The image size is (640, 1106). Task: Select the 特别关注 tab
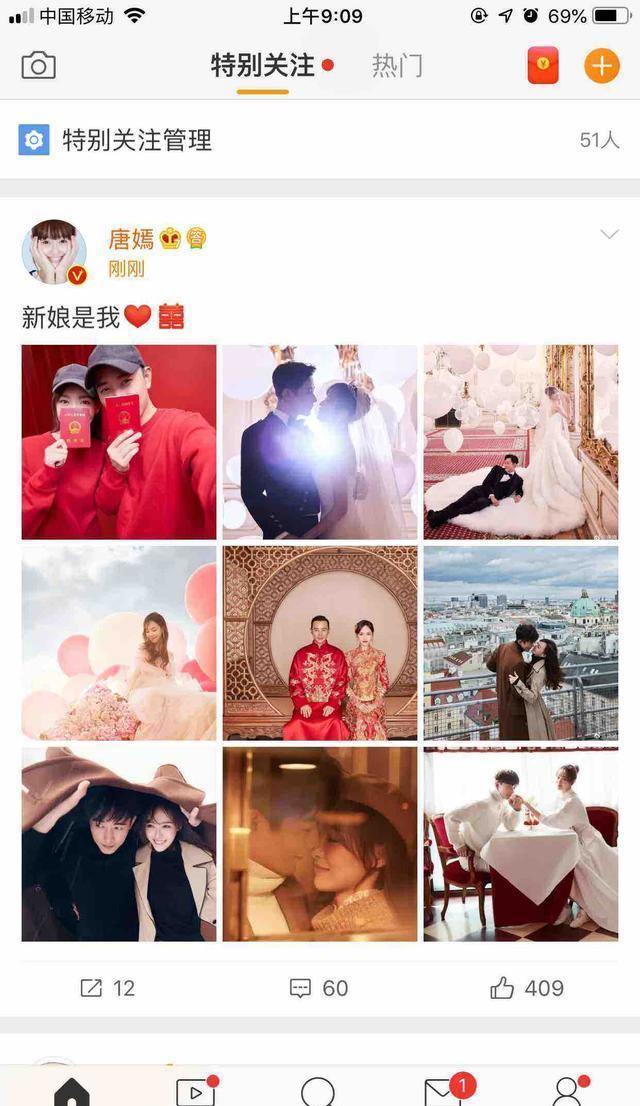click(263, 66)
